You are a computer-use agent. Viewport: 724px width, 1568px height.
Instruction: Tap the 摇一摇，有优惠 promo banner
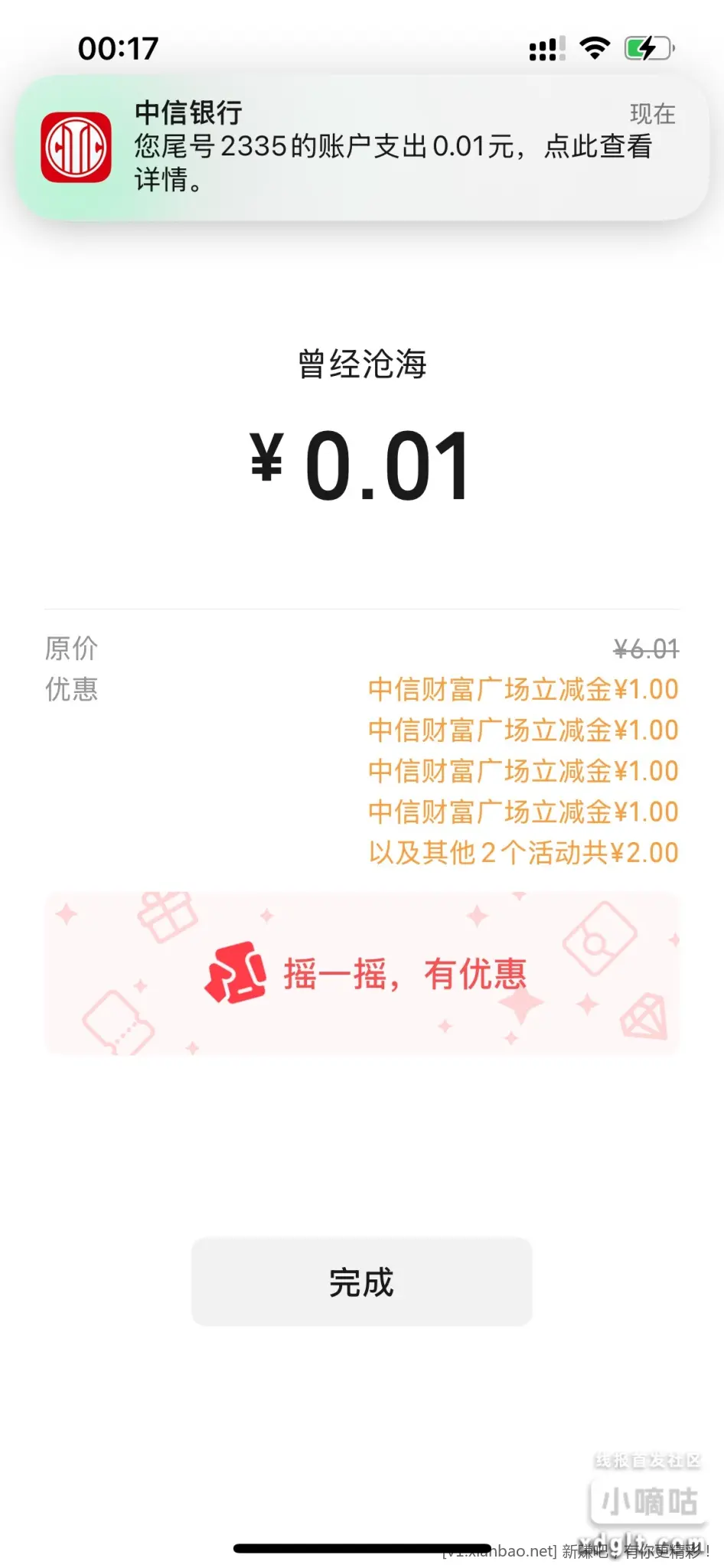(x=362, y=974)
